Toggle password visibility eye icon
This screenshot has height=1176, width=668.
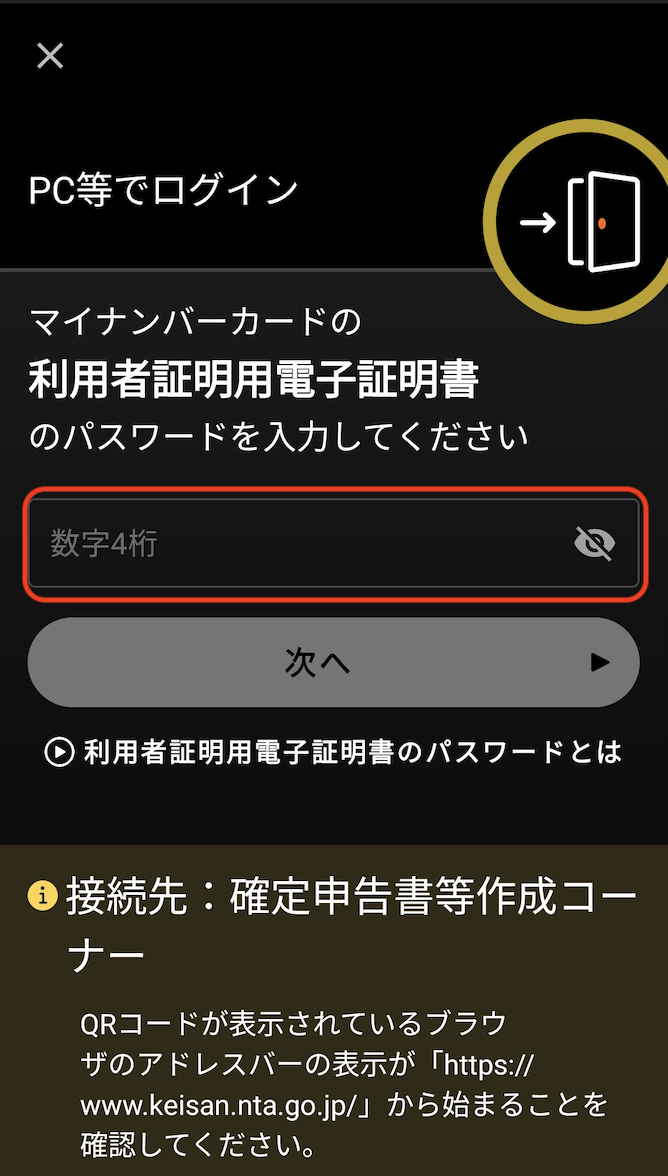[594, 543]
